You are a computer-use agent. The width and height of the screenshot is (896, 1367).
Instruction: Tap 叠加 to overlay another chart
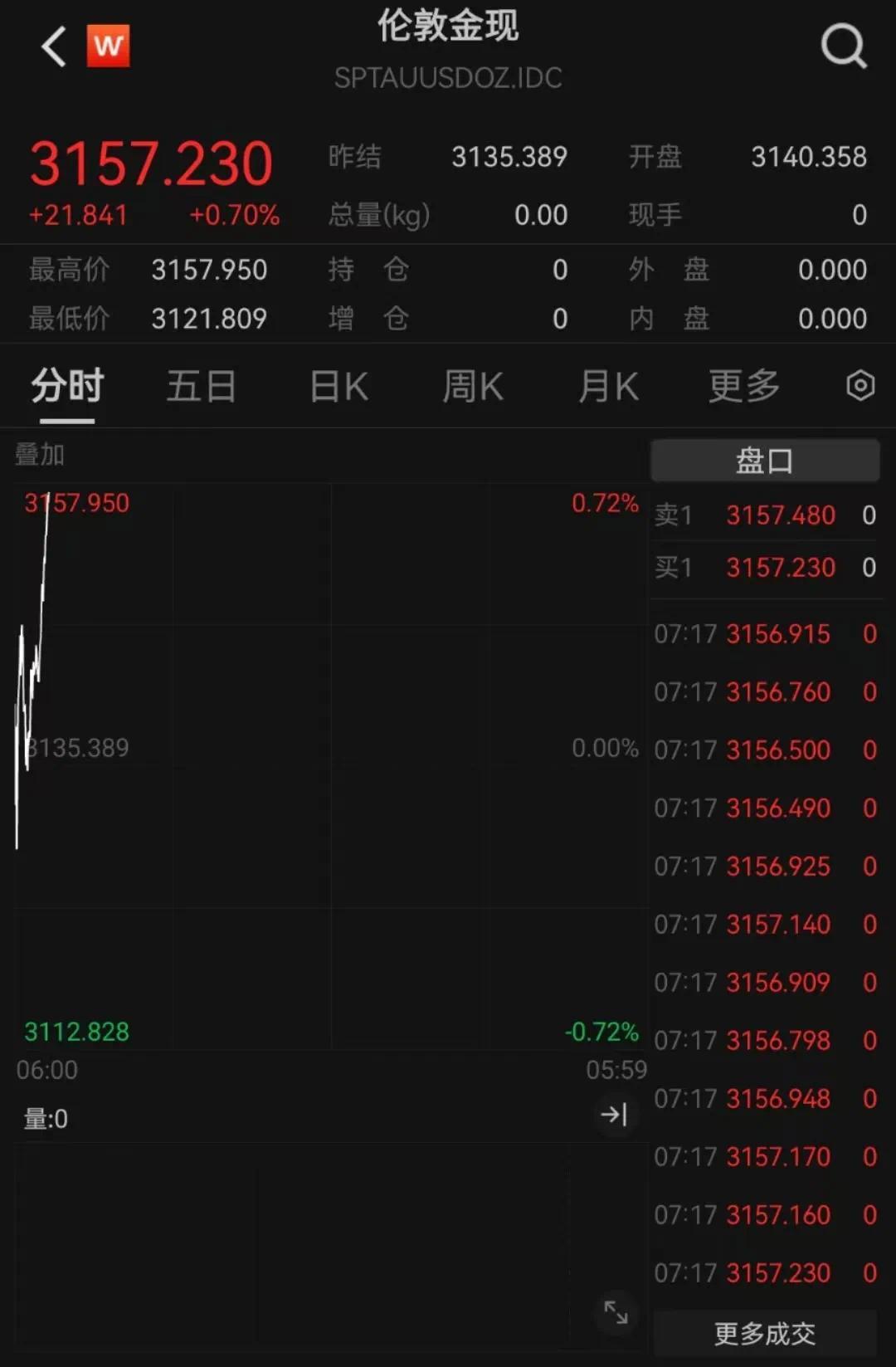coord(40,454)
